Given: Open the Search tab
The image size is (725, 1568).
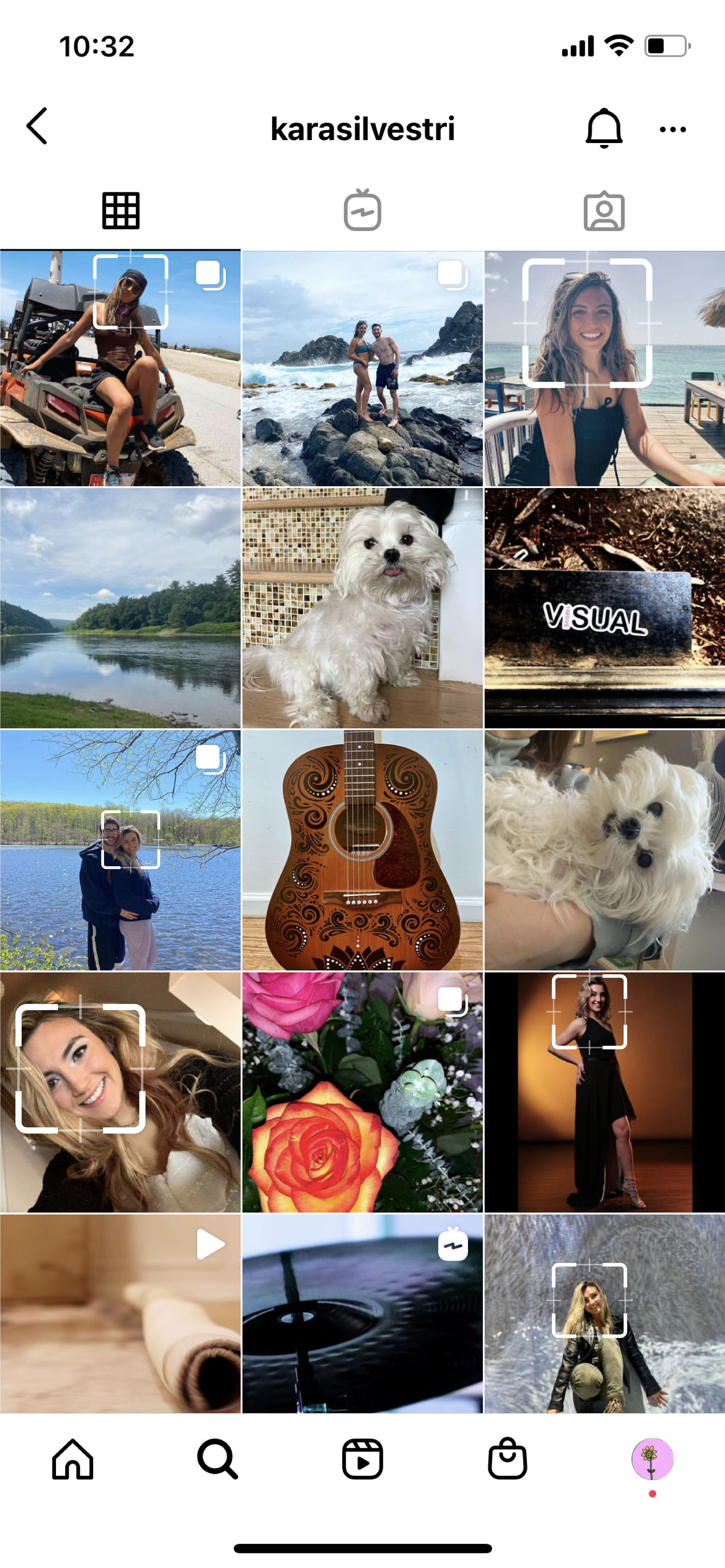Looking at the screenshot, I should click(217, 1459).
